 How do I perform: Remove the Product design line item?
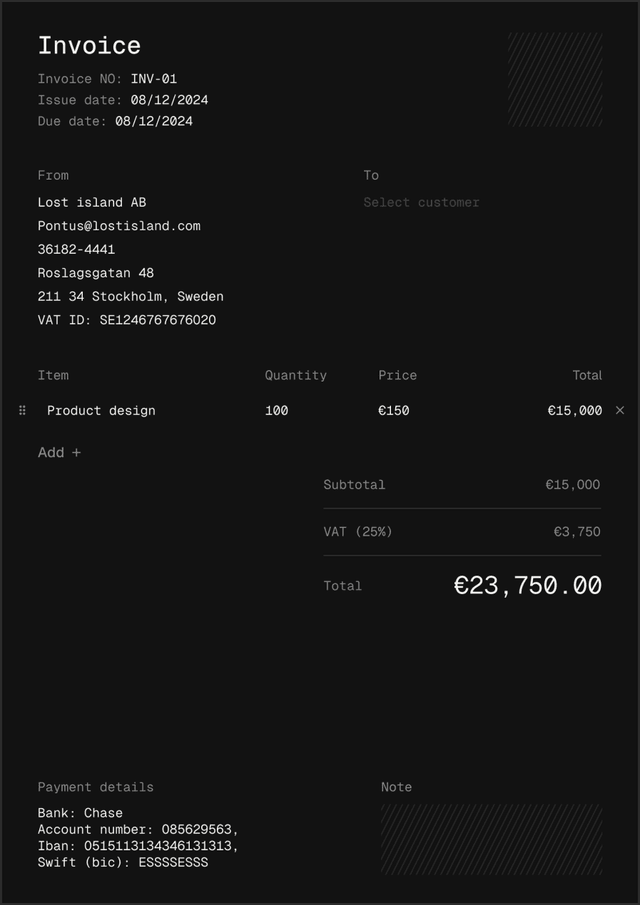(x=620, y=410)
